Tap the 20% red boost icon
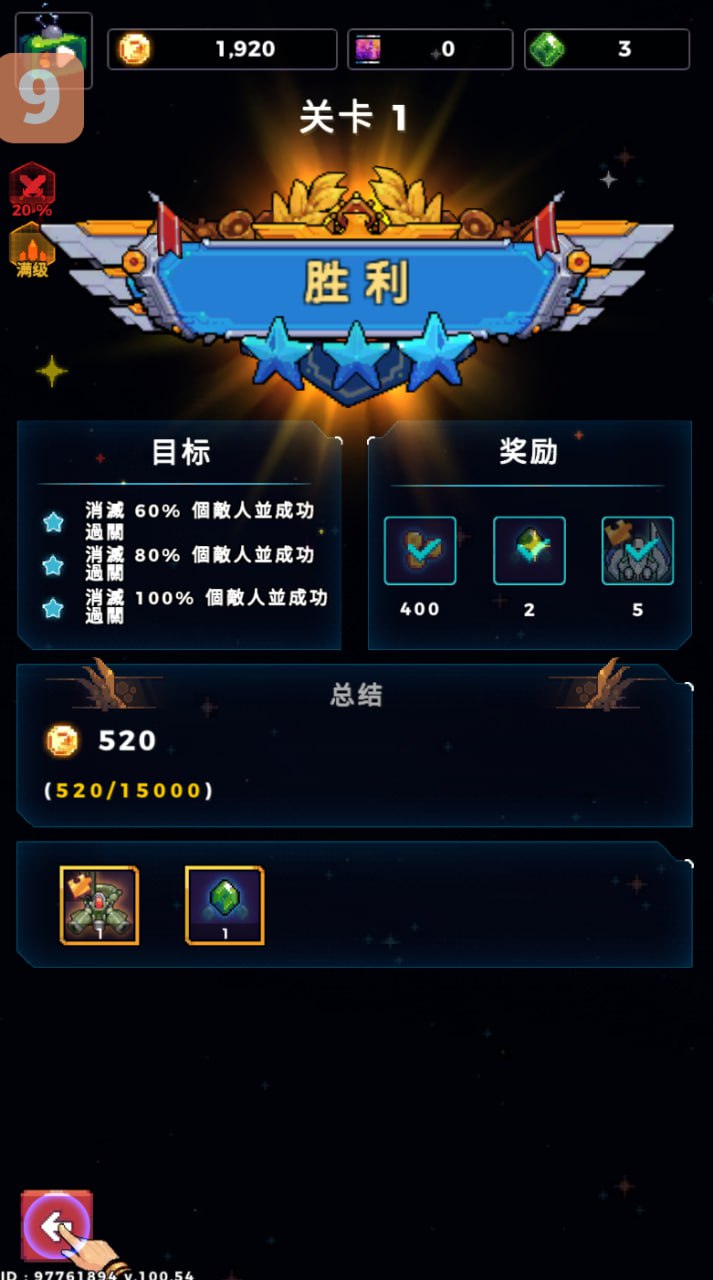The width and height of the screenshot is (713, 1280). coord(32,190)
